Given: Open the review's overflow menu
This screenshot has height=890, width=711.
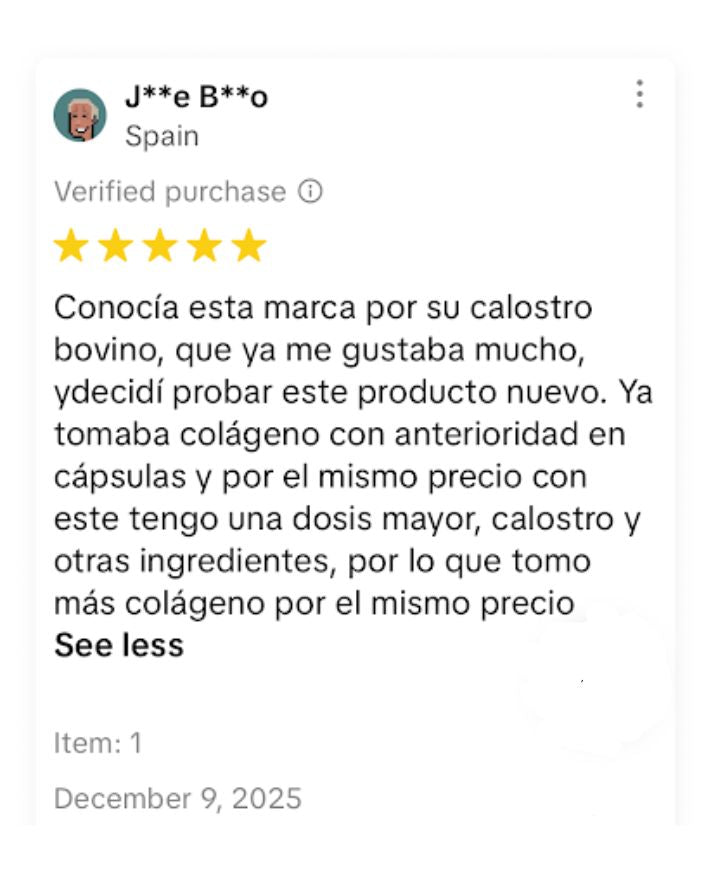Looking at the screenshot, I should click(x=639, y=94).
